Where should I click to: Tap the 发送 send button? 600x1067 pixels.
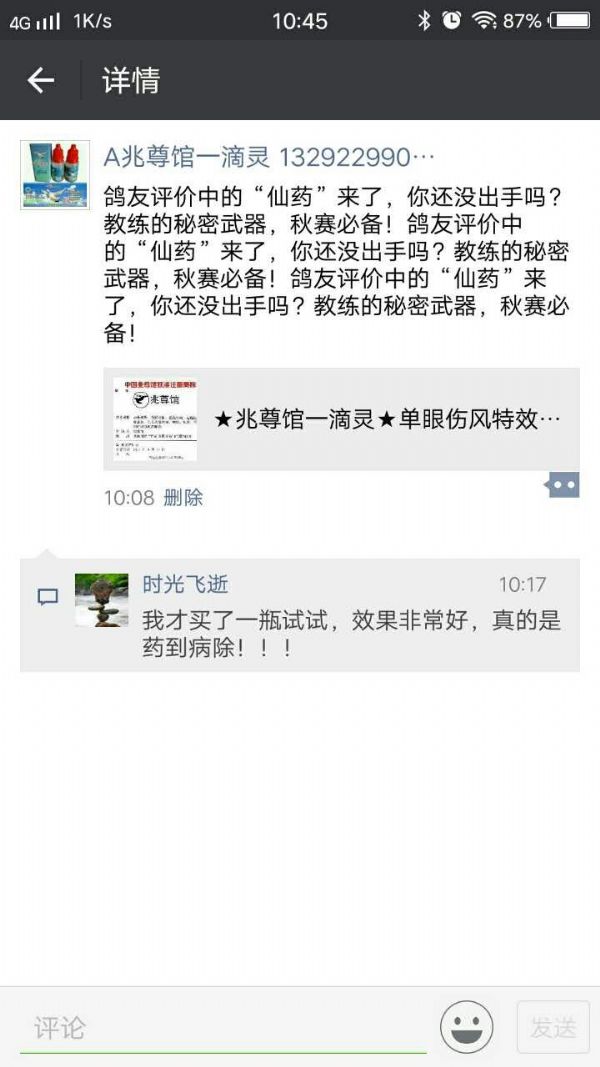[x=553, y=1027]
